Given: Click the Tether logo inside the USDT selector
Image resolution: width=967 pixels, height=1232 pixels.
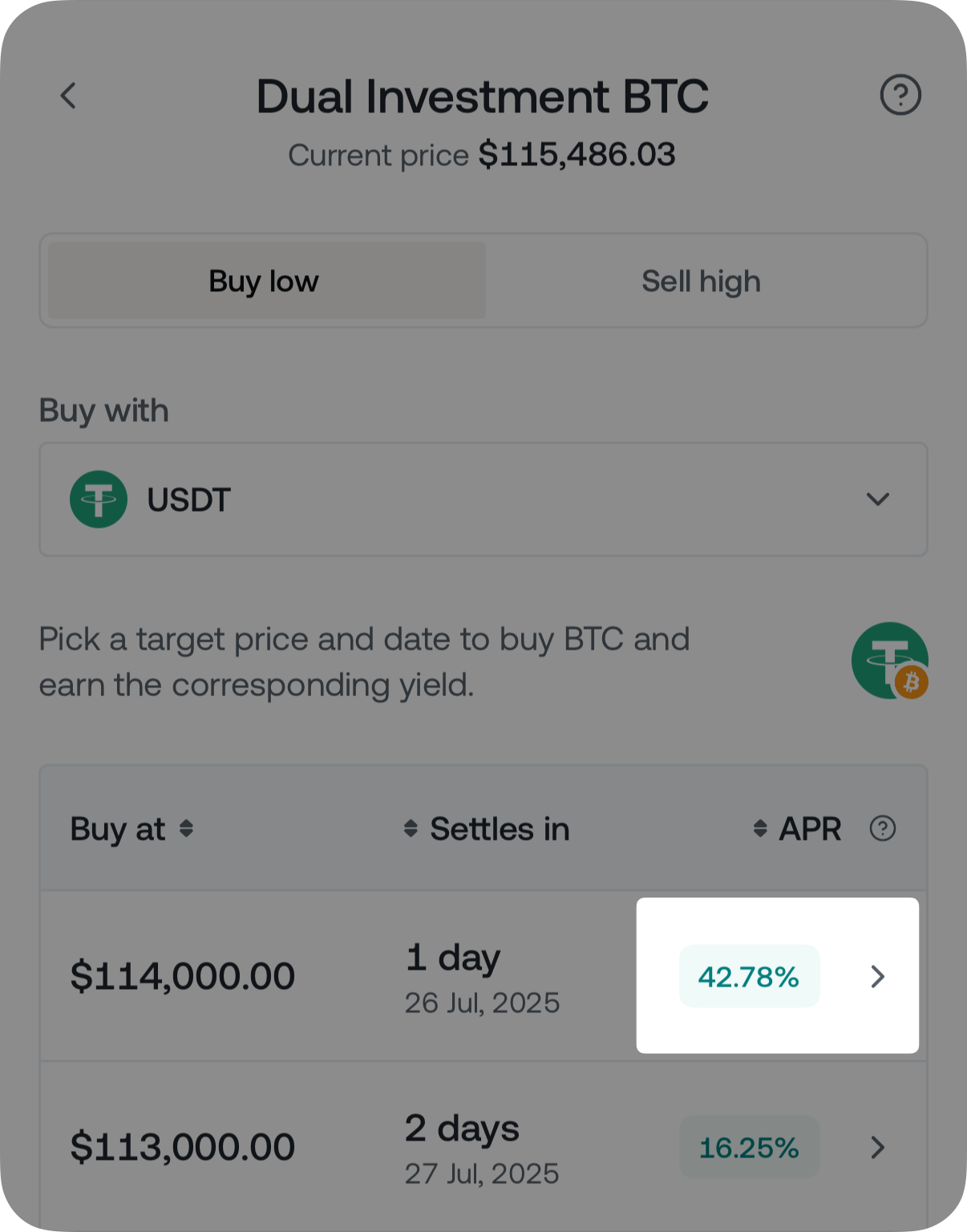Looking at the screenshot, I should [99, 499].
